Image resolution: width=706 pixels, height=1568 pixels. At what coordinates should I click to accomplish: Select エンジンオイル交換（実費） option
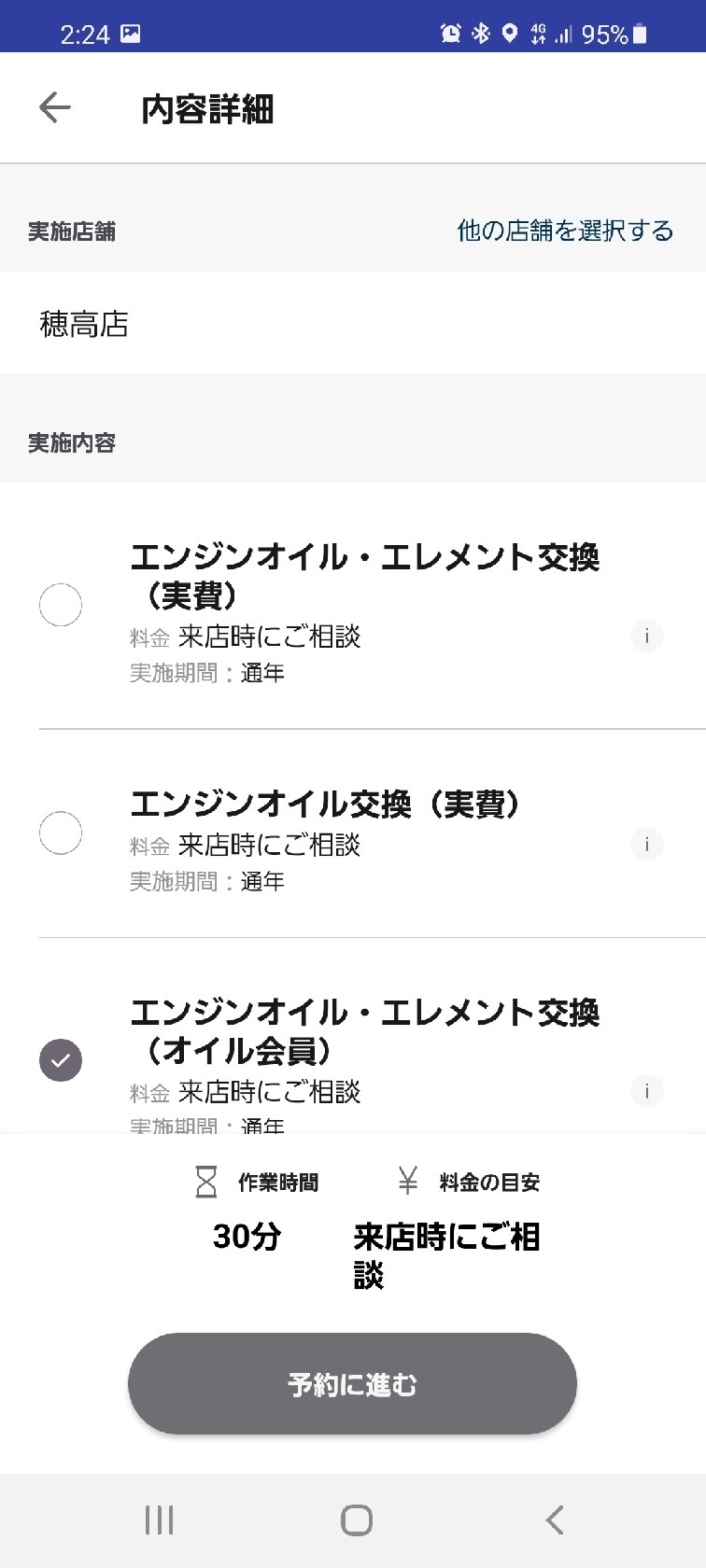tap(61, 833)
